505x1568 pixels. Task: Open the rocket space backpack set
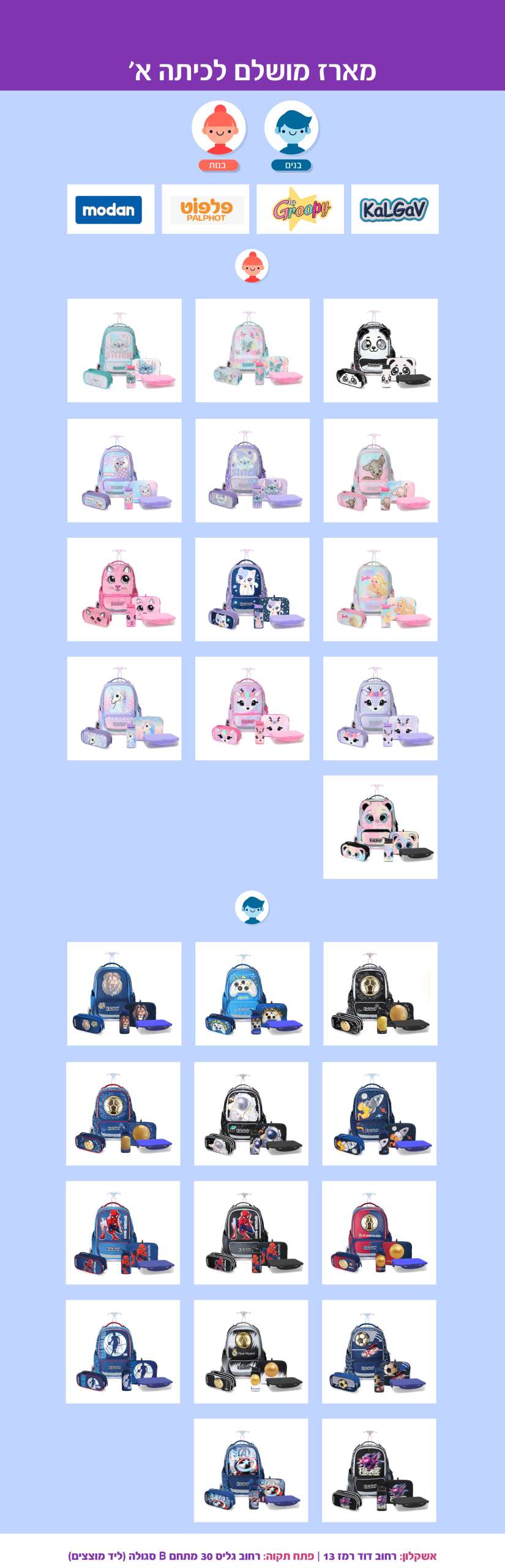(379, 1114)
